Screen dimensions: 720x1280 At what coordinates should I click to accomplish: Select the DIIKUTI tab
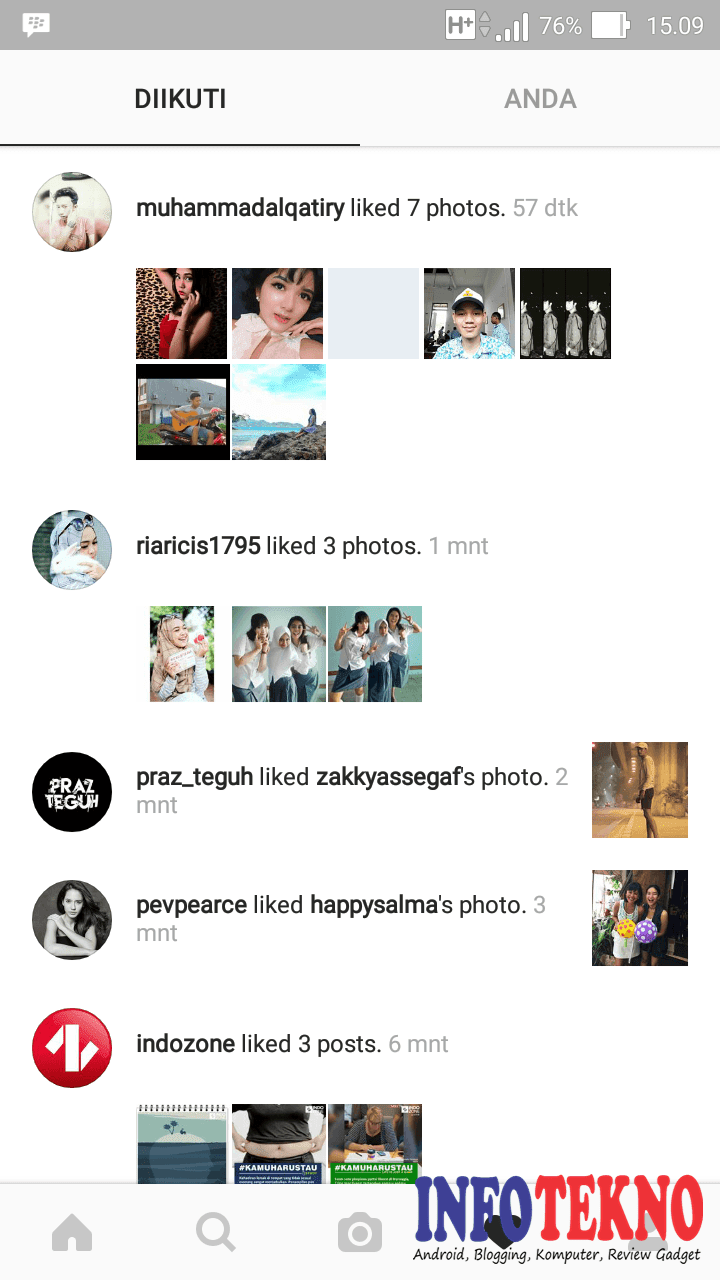coord(180,99)
